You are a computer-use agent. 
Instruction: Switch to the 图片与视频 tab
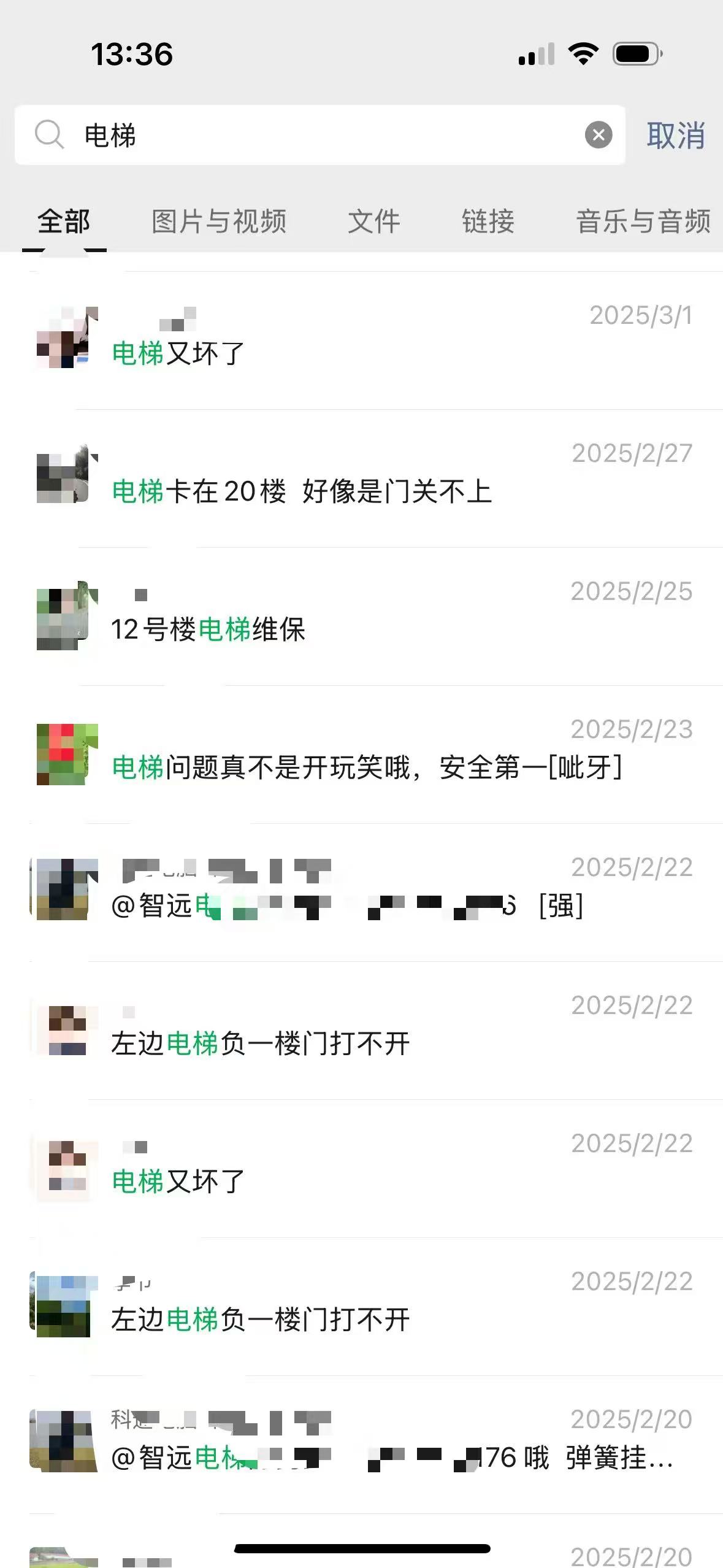218,222
